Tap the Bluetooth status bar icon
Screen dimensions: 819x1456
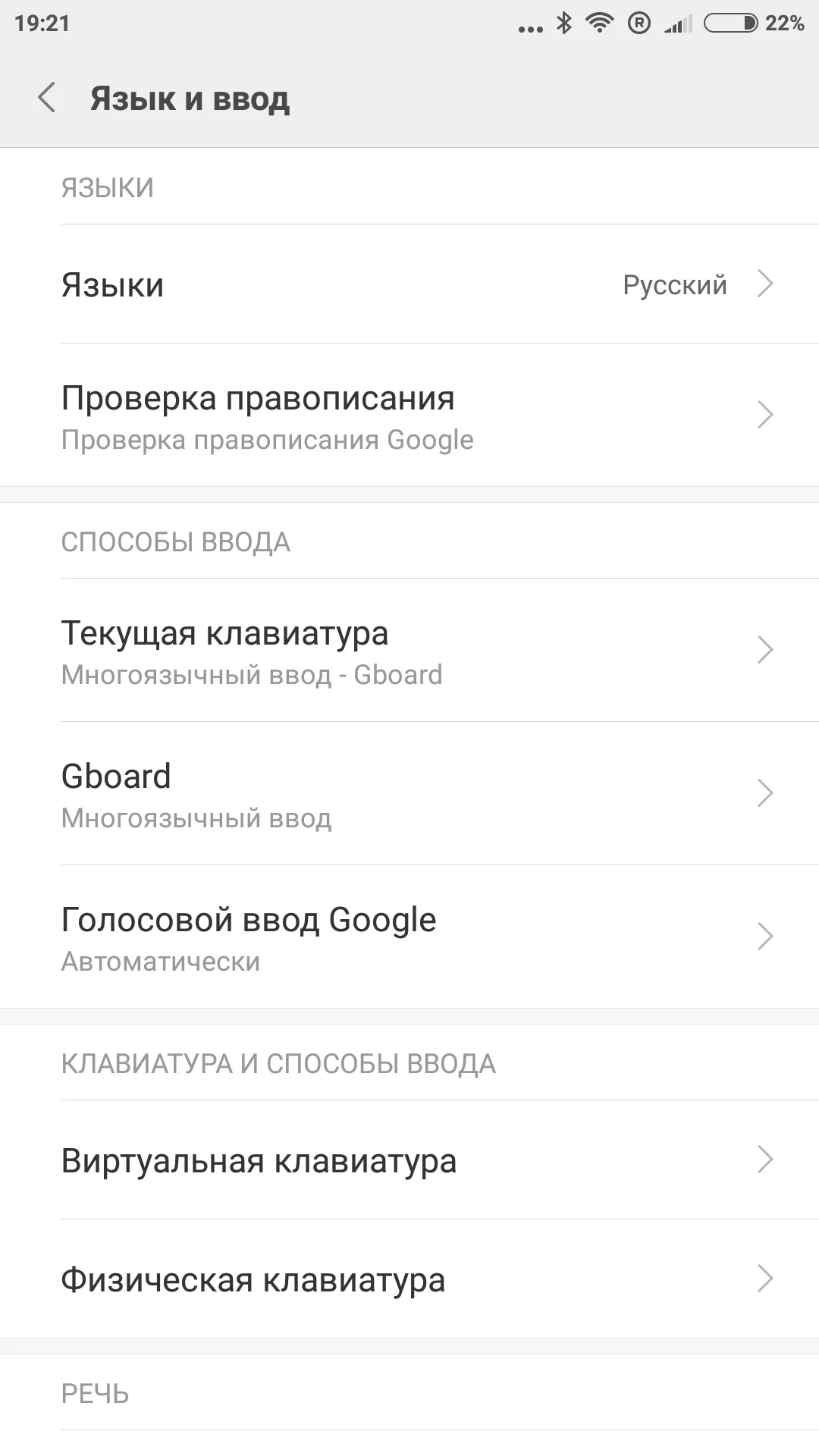566,22
